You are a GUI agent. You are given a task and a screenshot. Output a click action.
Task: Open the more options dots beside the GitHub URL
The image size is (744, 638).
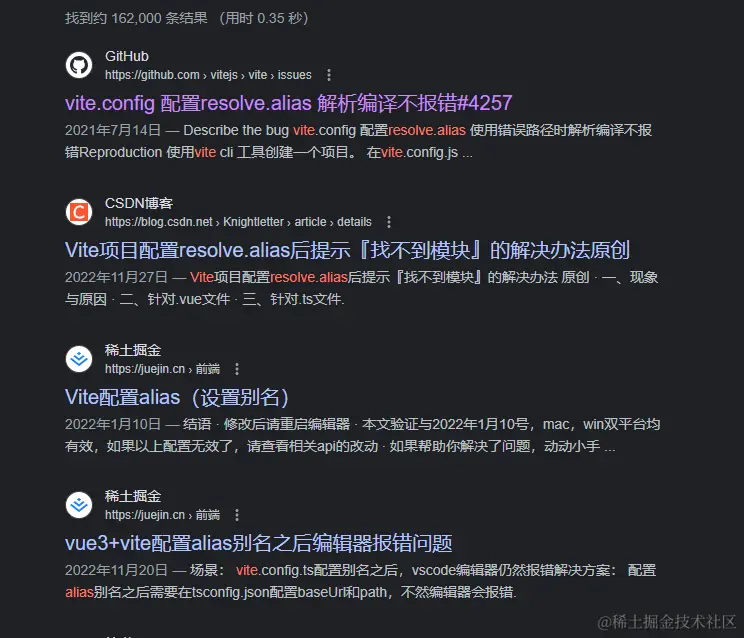coord(329,75)
